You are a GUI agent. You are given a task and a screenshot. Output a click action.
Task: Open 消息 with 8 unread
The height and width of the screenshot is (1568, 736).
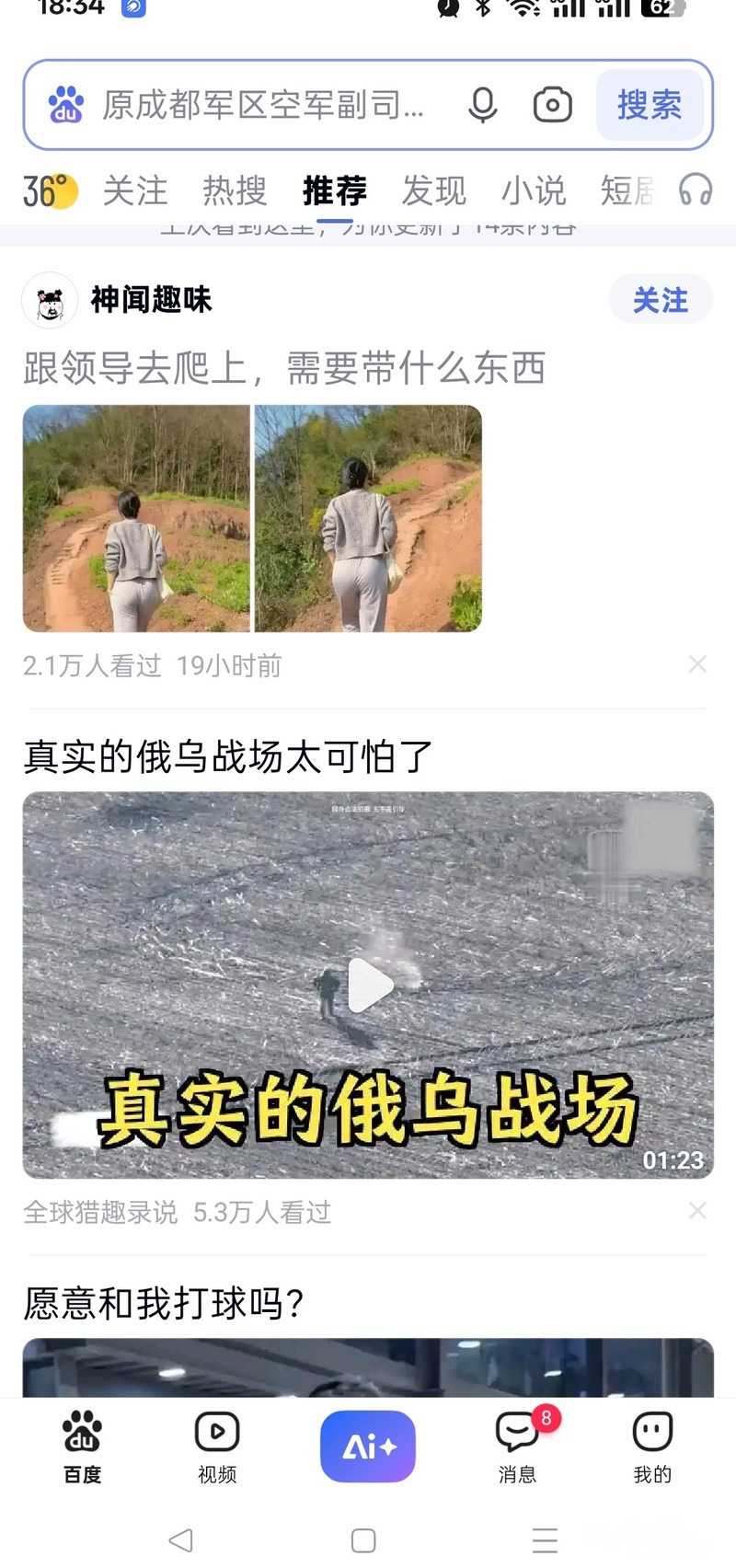click(x=518, y=1447)
